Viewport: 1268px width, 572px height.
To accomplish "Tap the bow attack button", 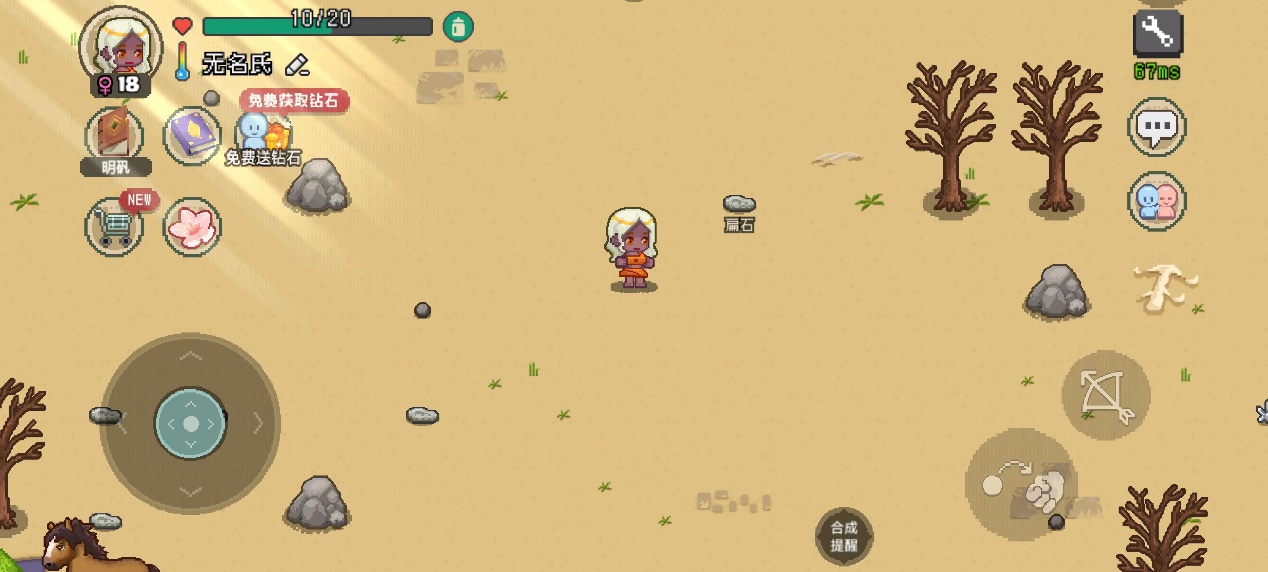I will tap(1105, 394).
